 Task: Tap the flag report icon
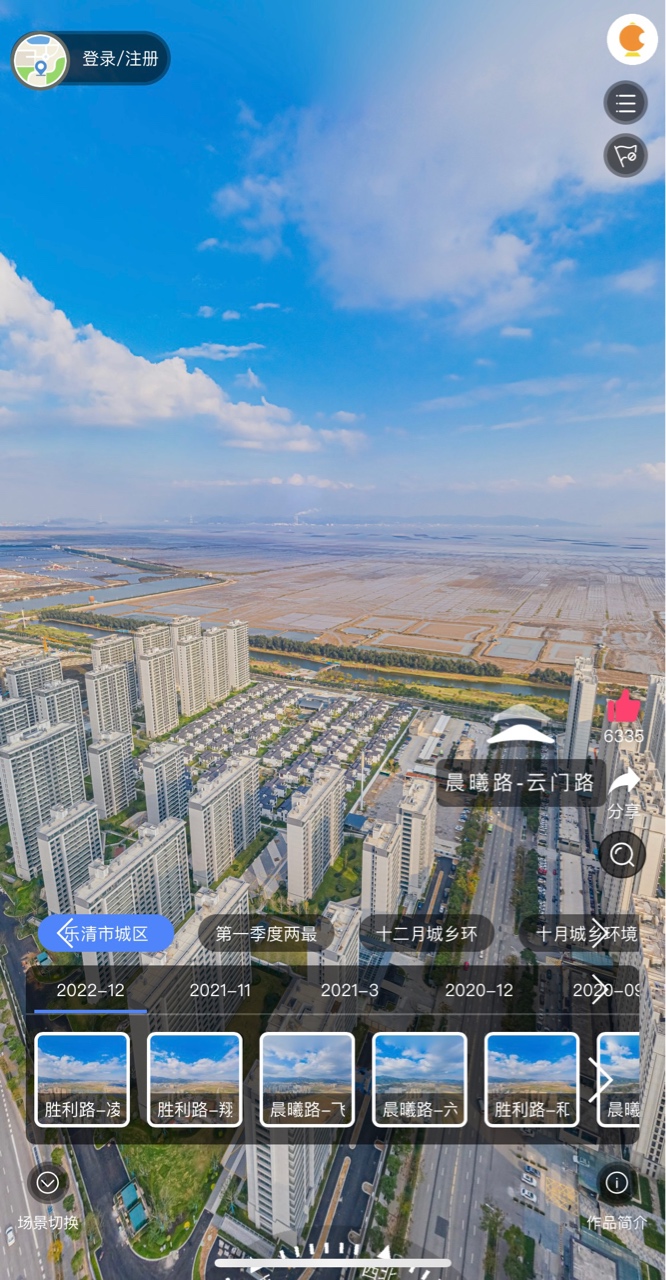626,156
